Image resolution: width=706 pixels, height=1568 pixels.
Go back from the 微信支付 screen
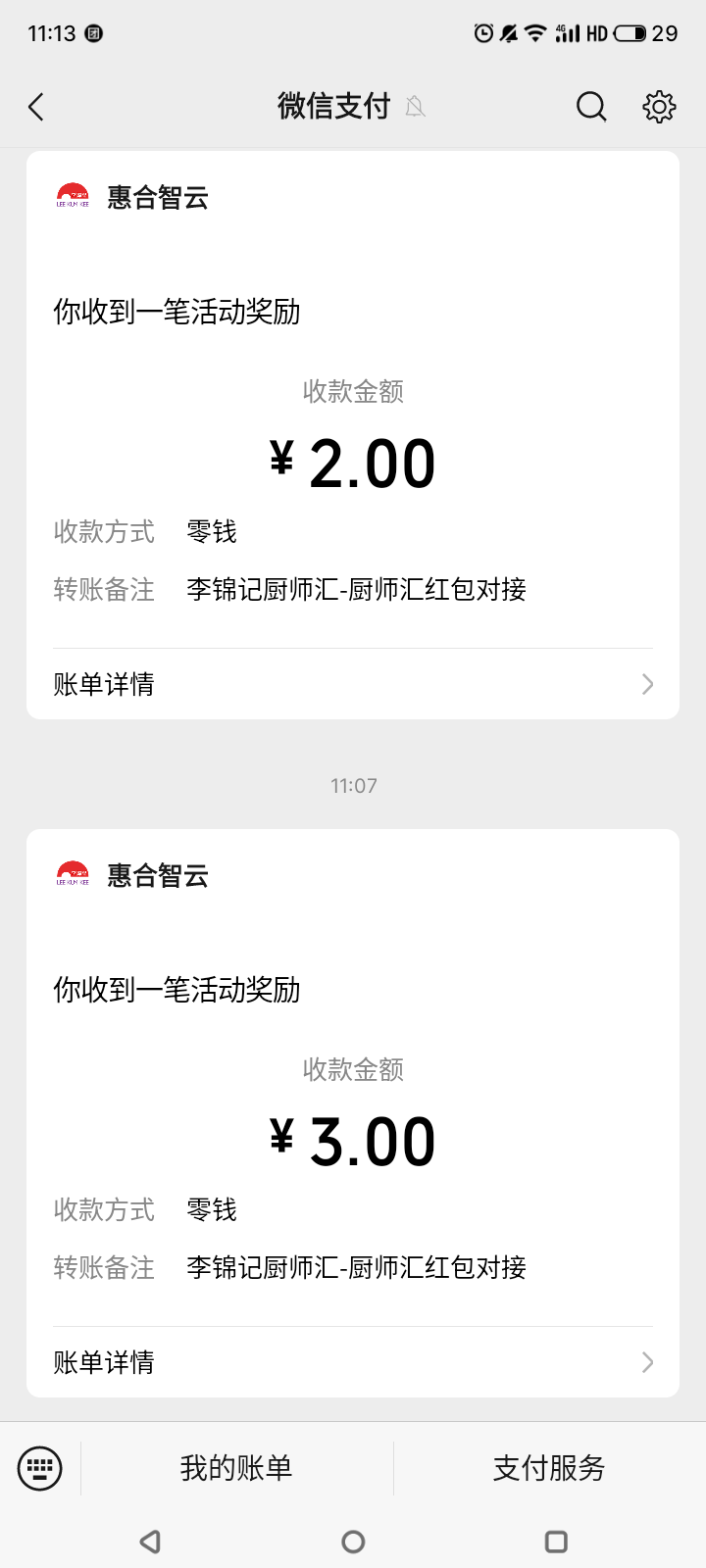click(x=36, y=107)
